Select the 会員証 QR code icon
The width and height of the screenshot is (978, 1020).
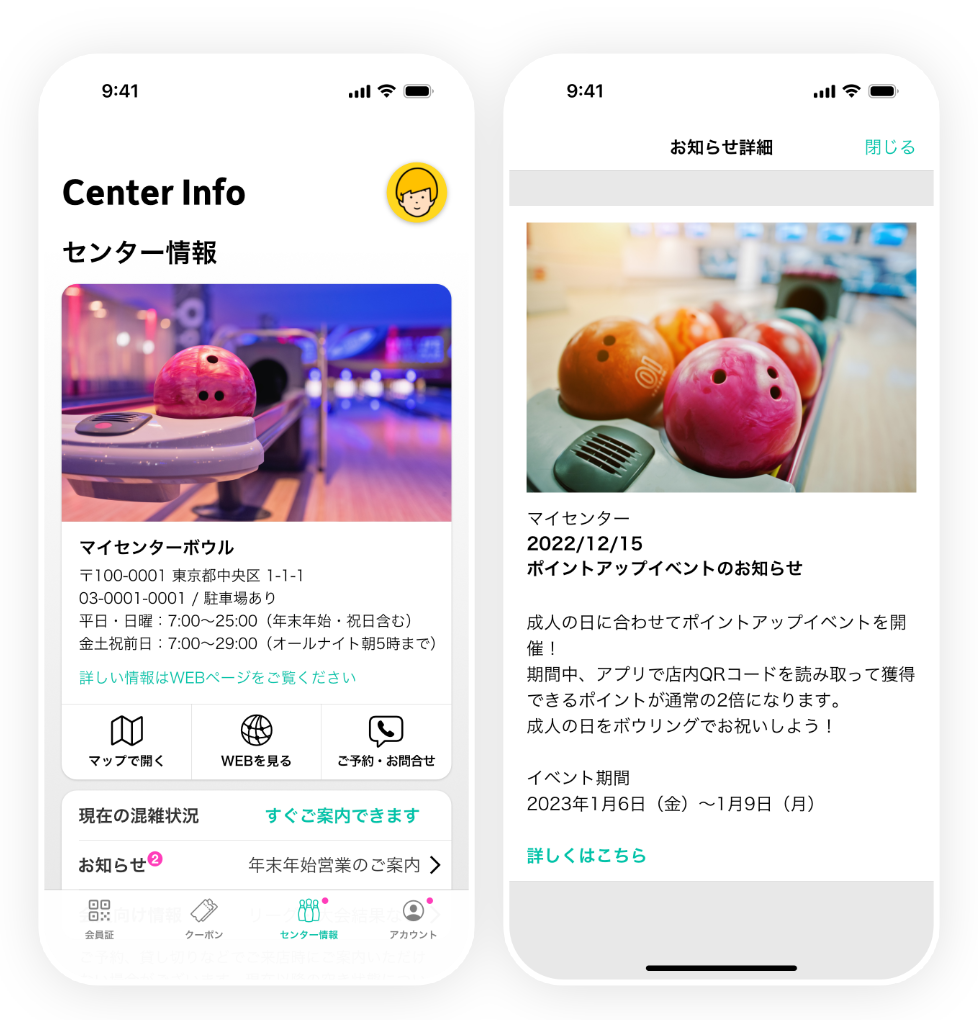[99, 912]
